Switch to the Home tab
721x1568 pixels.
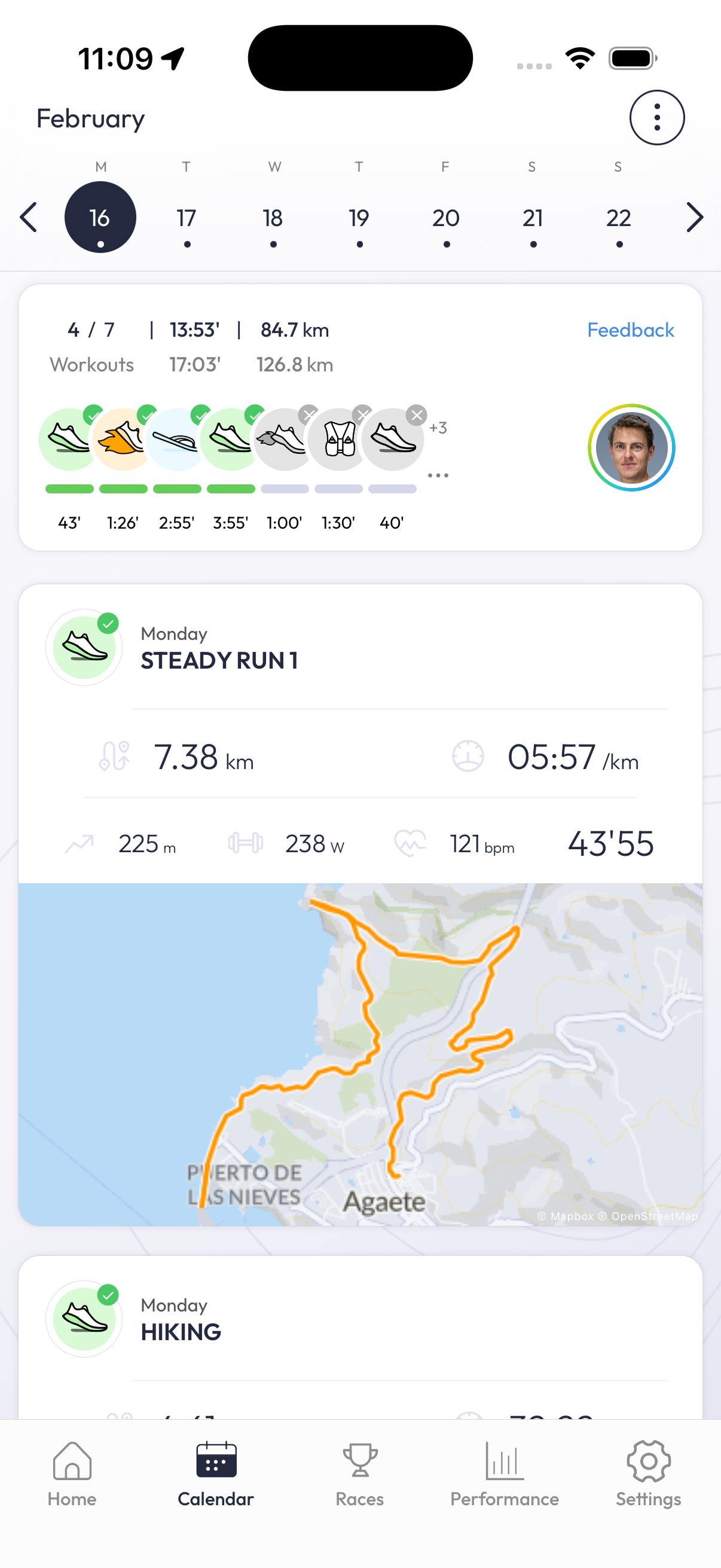[72, 1474]
